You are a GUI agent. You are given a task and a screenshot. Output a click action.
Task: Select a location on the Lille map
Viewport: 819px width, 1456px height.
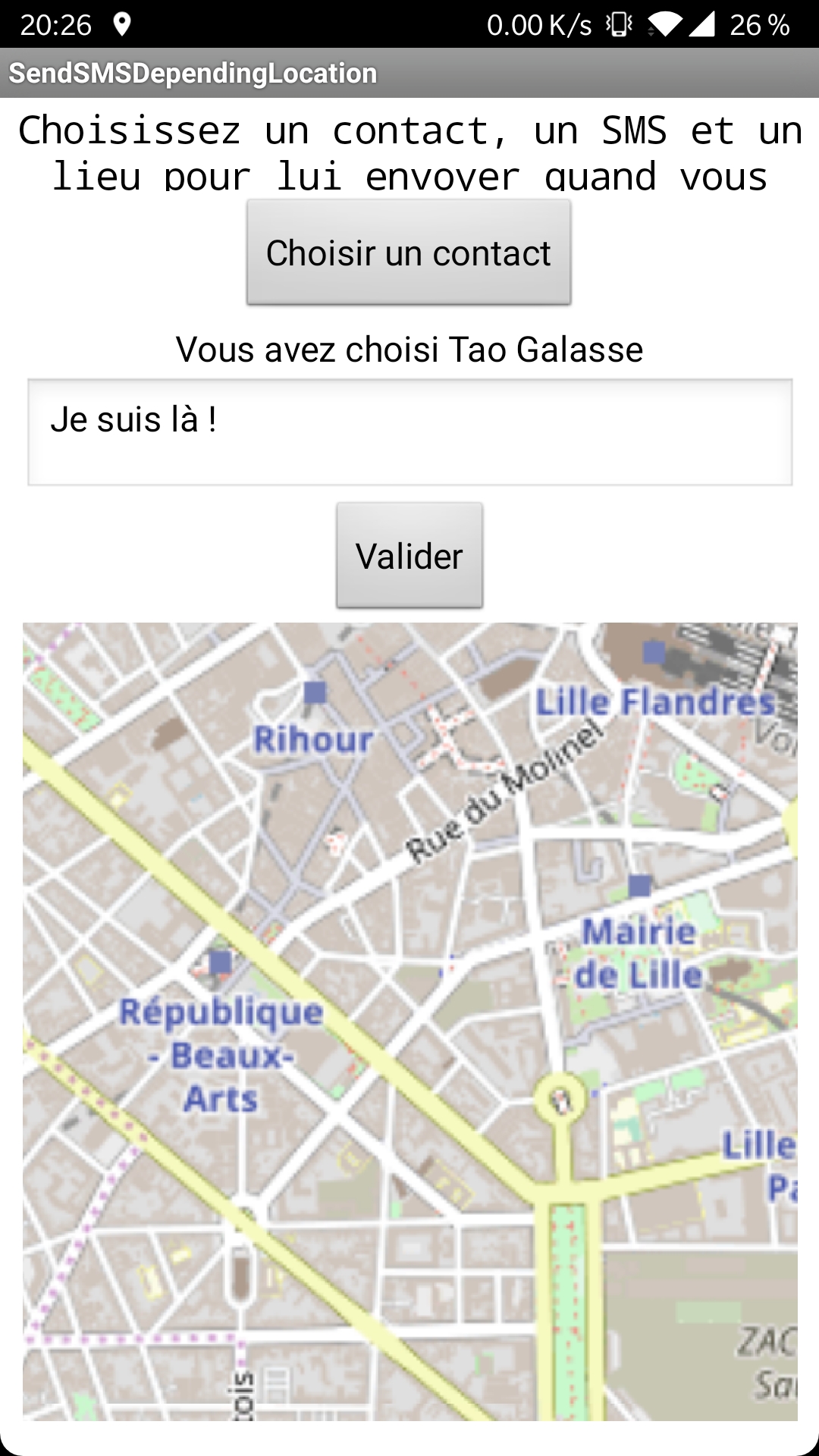point(409,1021)
